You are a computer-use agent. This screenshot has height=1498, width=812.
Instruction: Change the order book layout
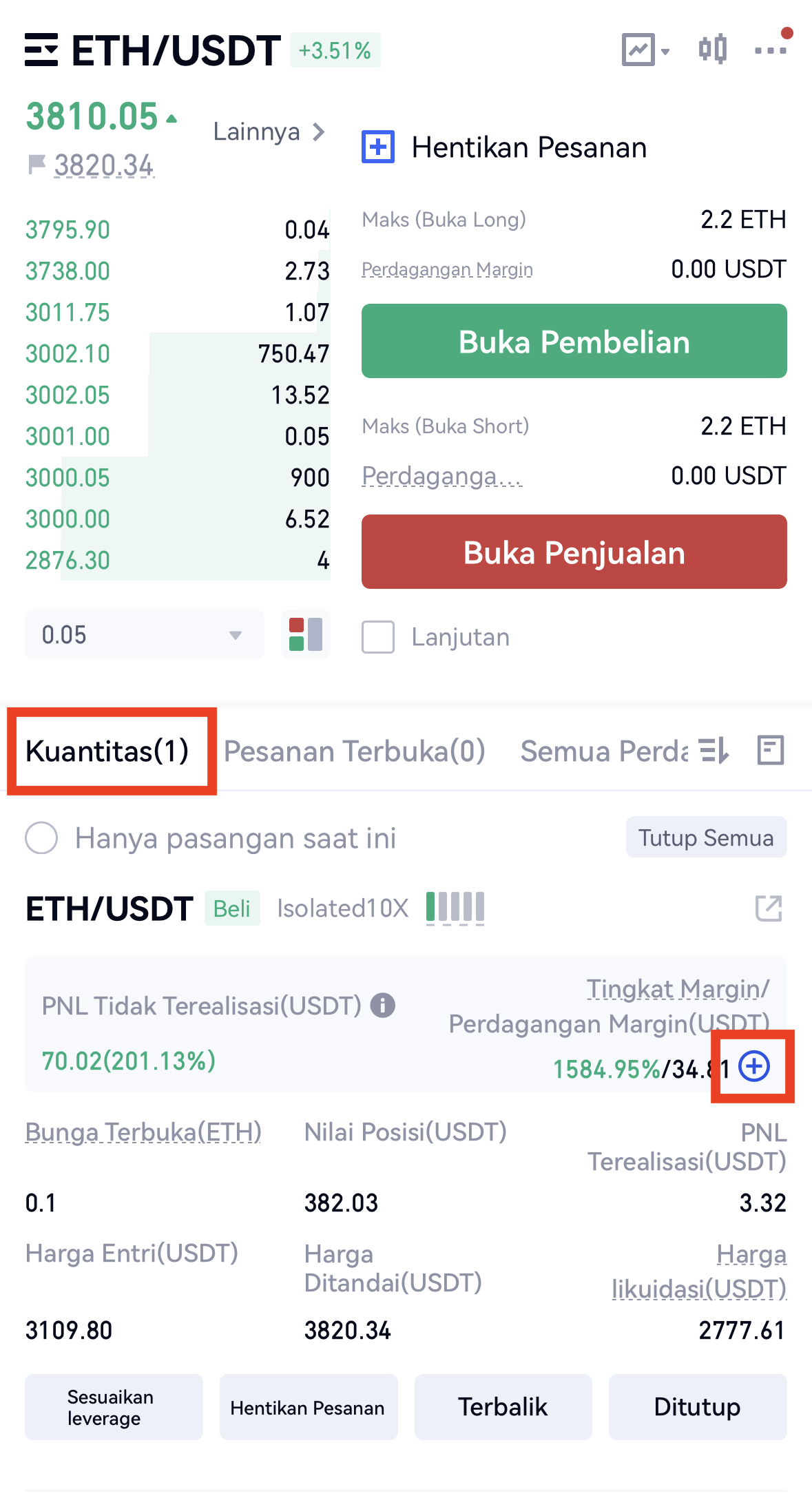pos(306,634)
